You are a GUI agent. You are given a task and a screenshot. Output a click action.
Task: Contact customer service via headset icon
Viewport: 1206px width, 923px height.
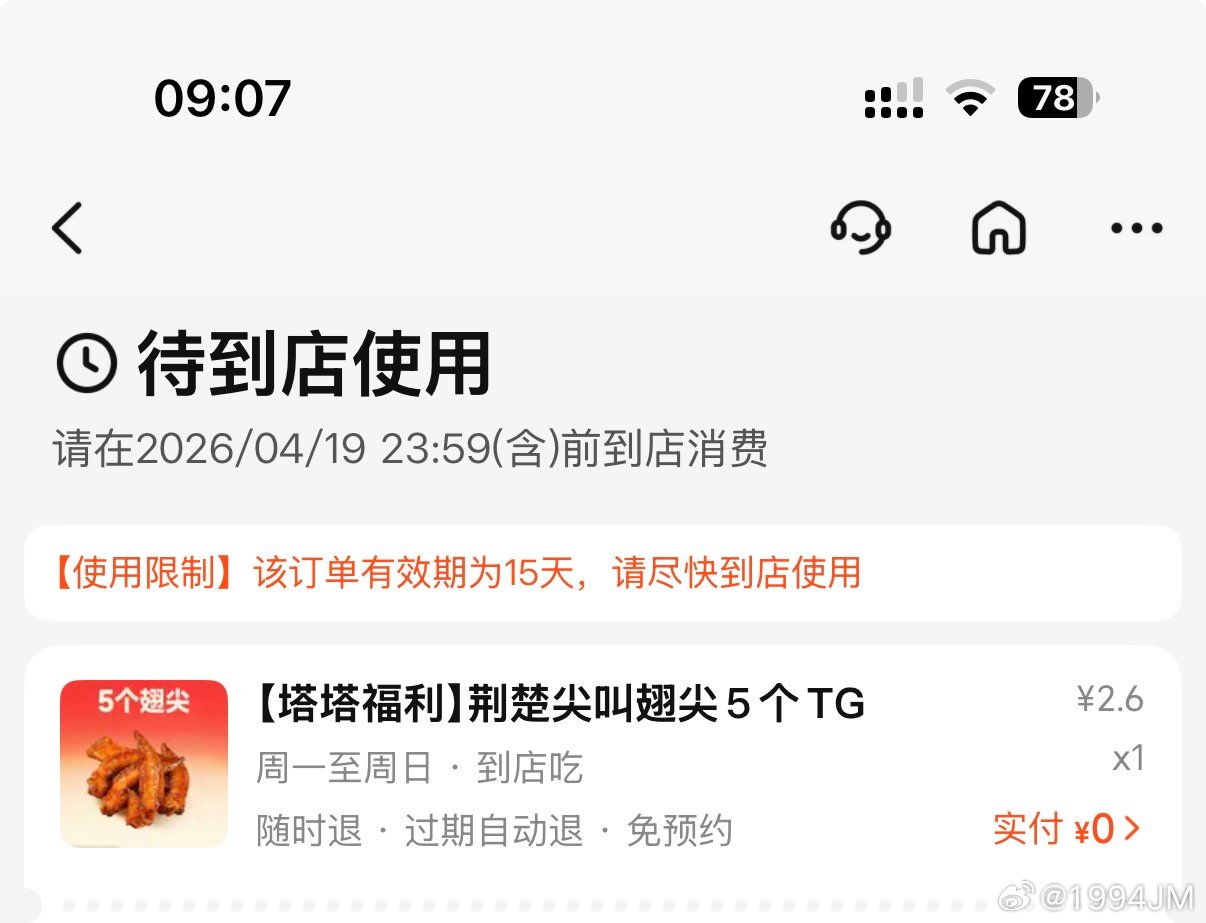861,228
